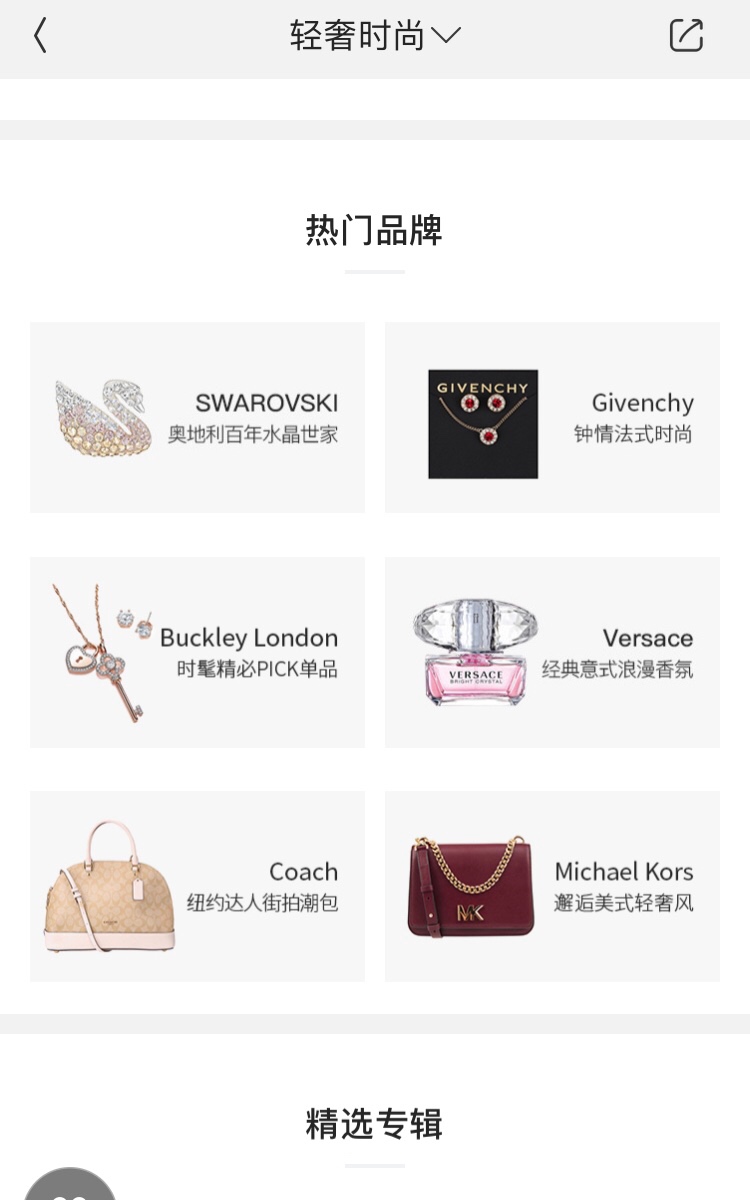The width and height of the screenshot is (750, 1200).
Task: Open the Michael Kors brand card
Action: click(552, 886)
